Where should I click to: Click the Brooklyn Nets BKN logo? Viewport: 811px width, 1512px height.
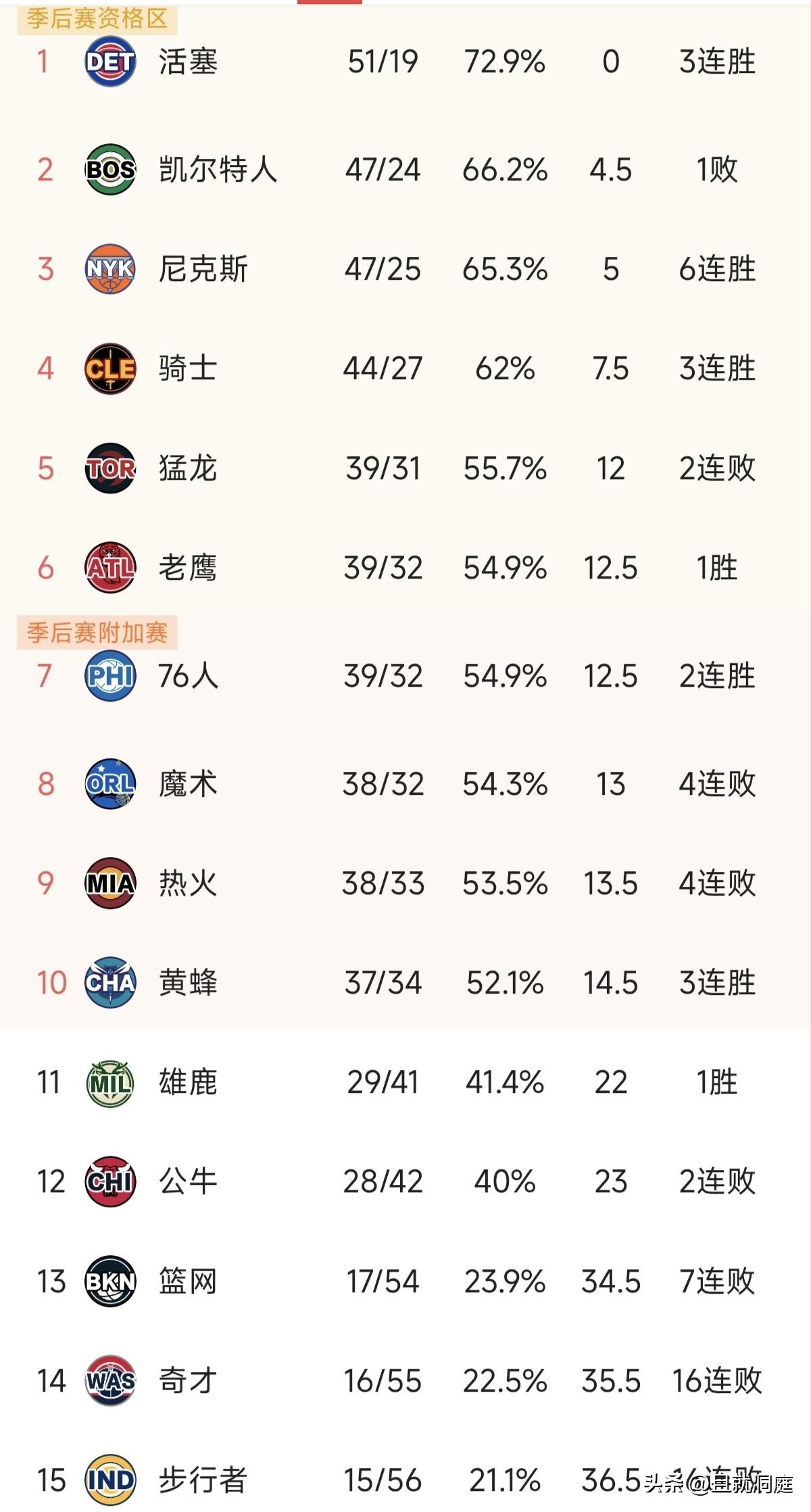pyautogui.click(x=110, y=1281)
